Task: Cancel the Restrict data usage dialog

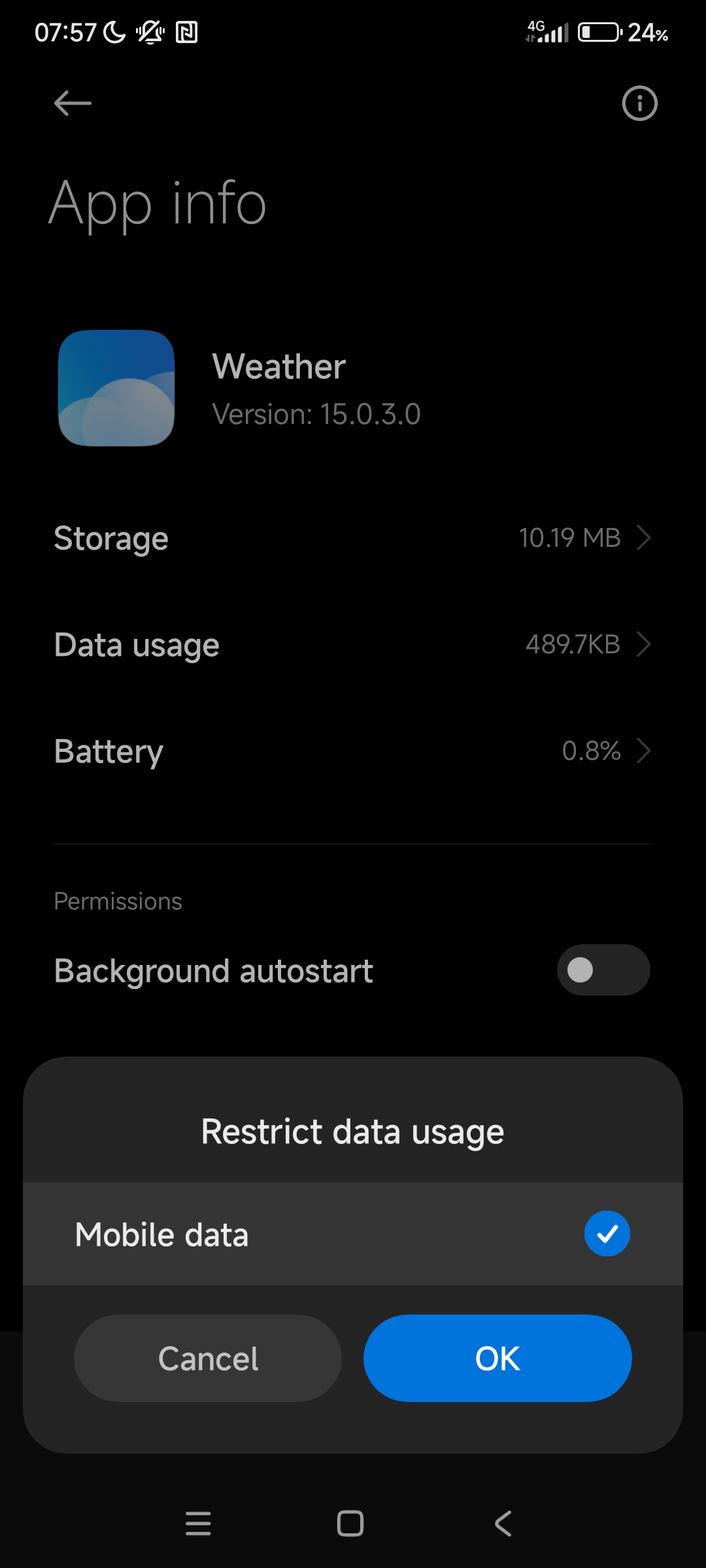Action: tap(208, 1358)
